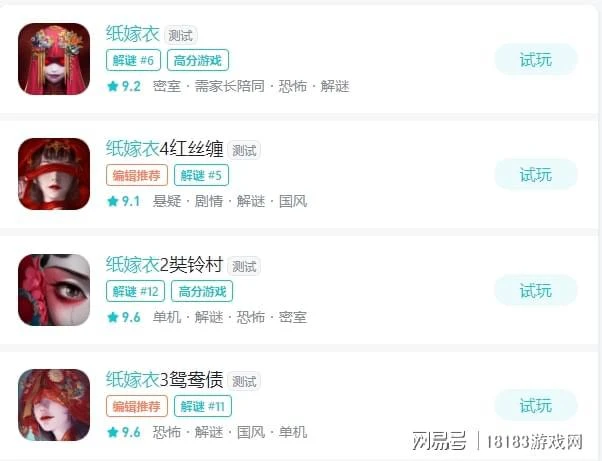The width and height of the screenshot is (602, 461).
Task: View 纸嫁衣2奘铃村 game details
Action: [164, 265]
